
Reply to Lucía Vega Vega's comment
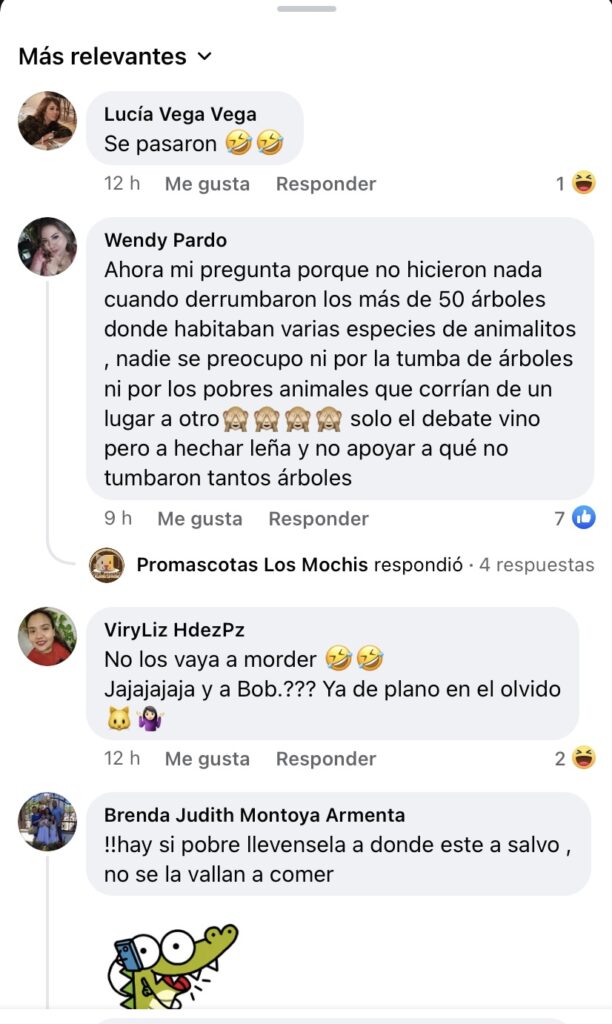pos(325,184)
